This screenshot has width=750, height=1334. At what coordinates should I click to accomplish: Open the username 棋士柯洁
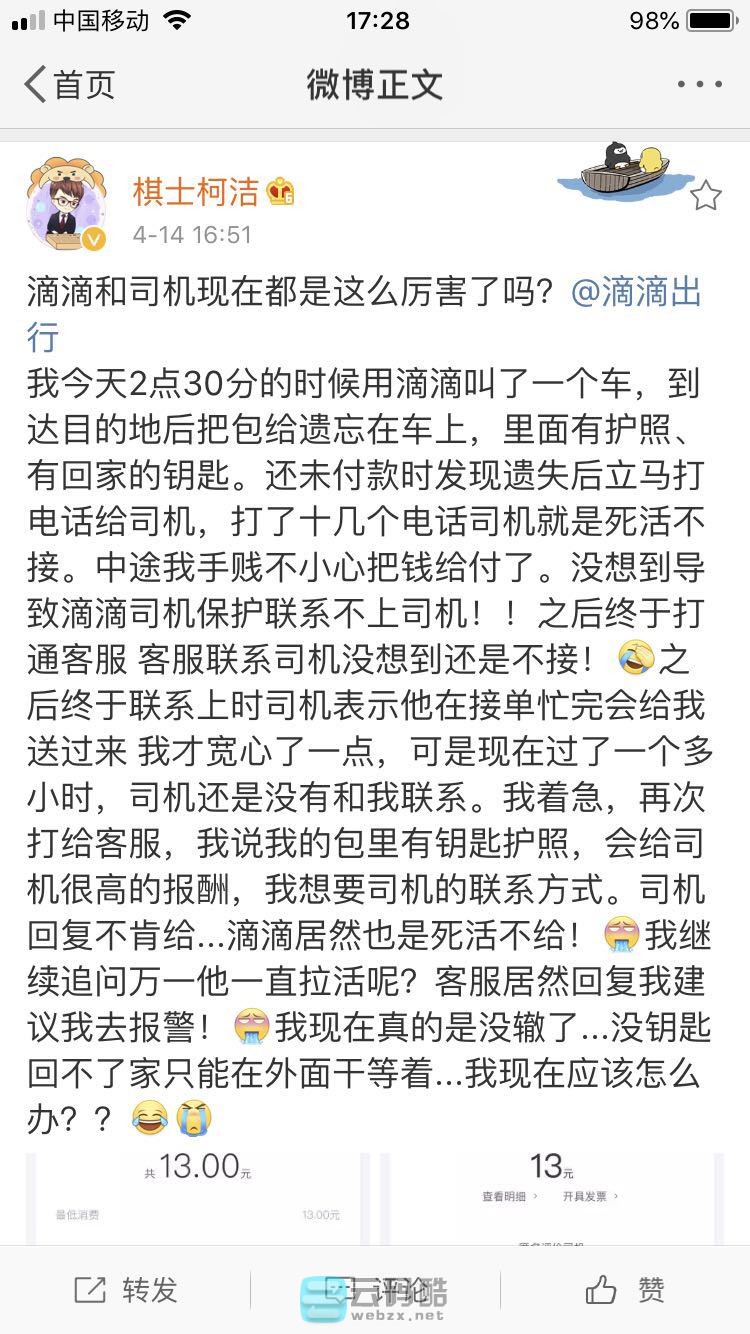pyautogui.click(x=196, y=191)
